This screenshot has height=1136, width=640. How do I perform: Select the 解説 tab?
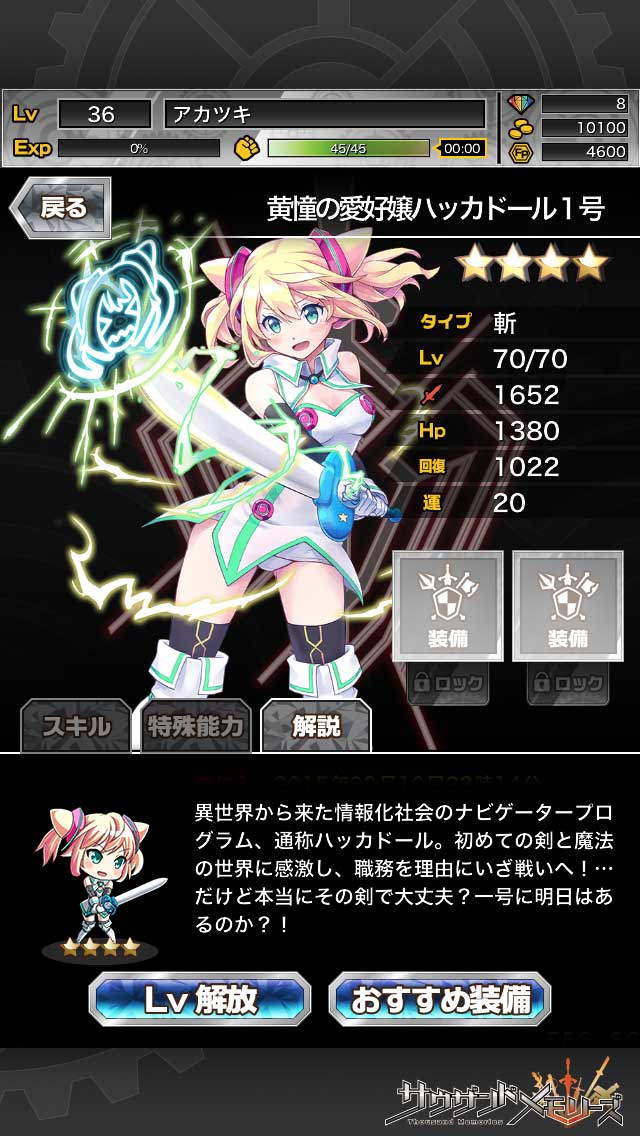click(x=316, y=726)
